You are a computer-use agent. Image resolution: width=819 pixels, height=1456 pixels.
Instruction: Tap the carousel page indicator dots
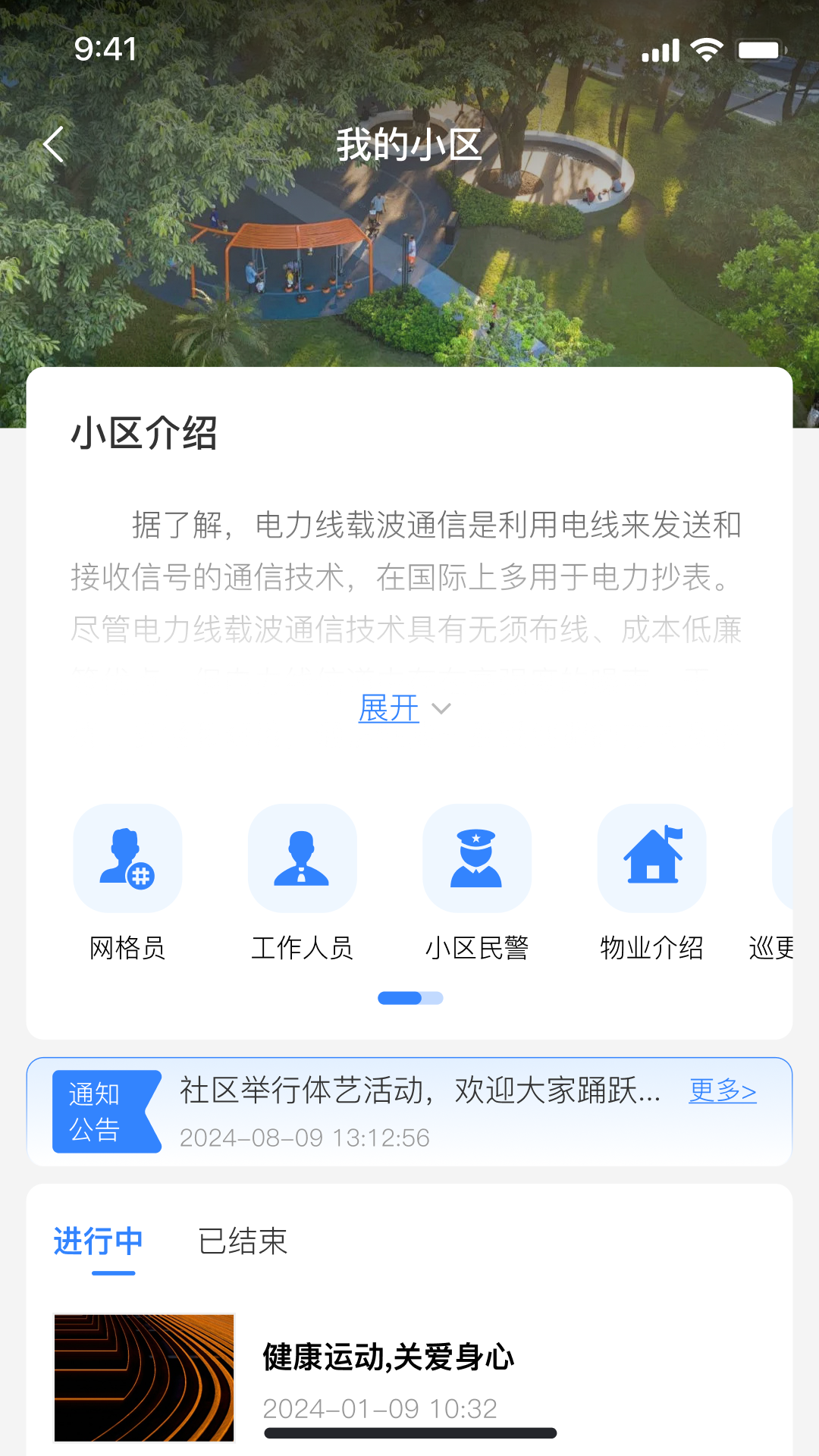pyautogui.click(x=409, y=999)
